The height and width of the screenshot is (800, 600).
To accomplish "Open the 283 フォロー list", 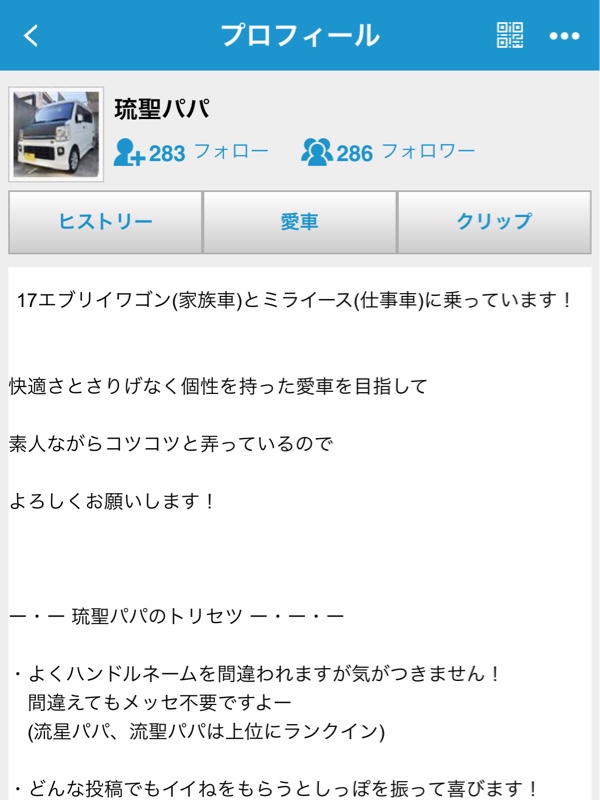I will [191, 152].
